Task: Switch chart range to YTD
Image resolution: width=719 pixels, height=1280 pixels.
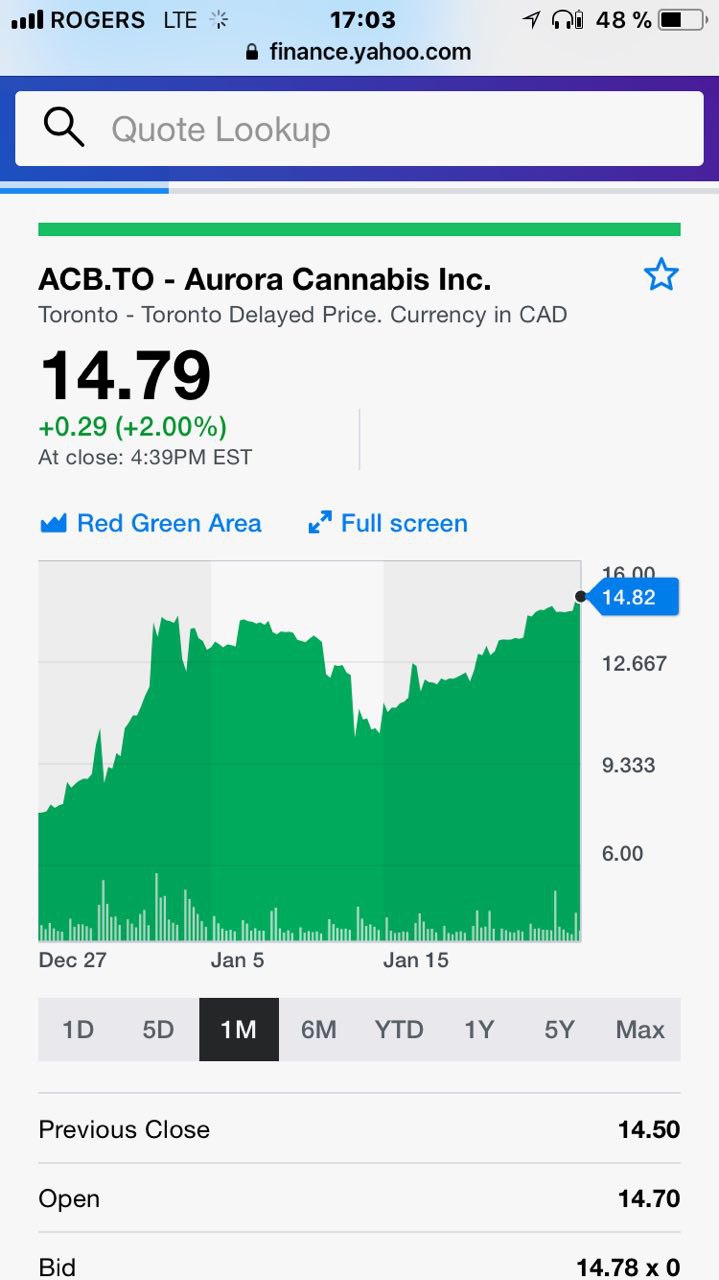Action: (x=399, y=1029)
